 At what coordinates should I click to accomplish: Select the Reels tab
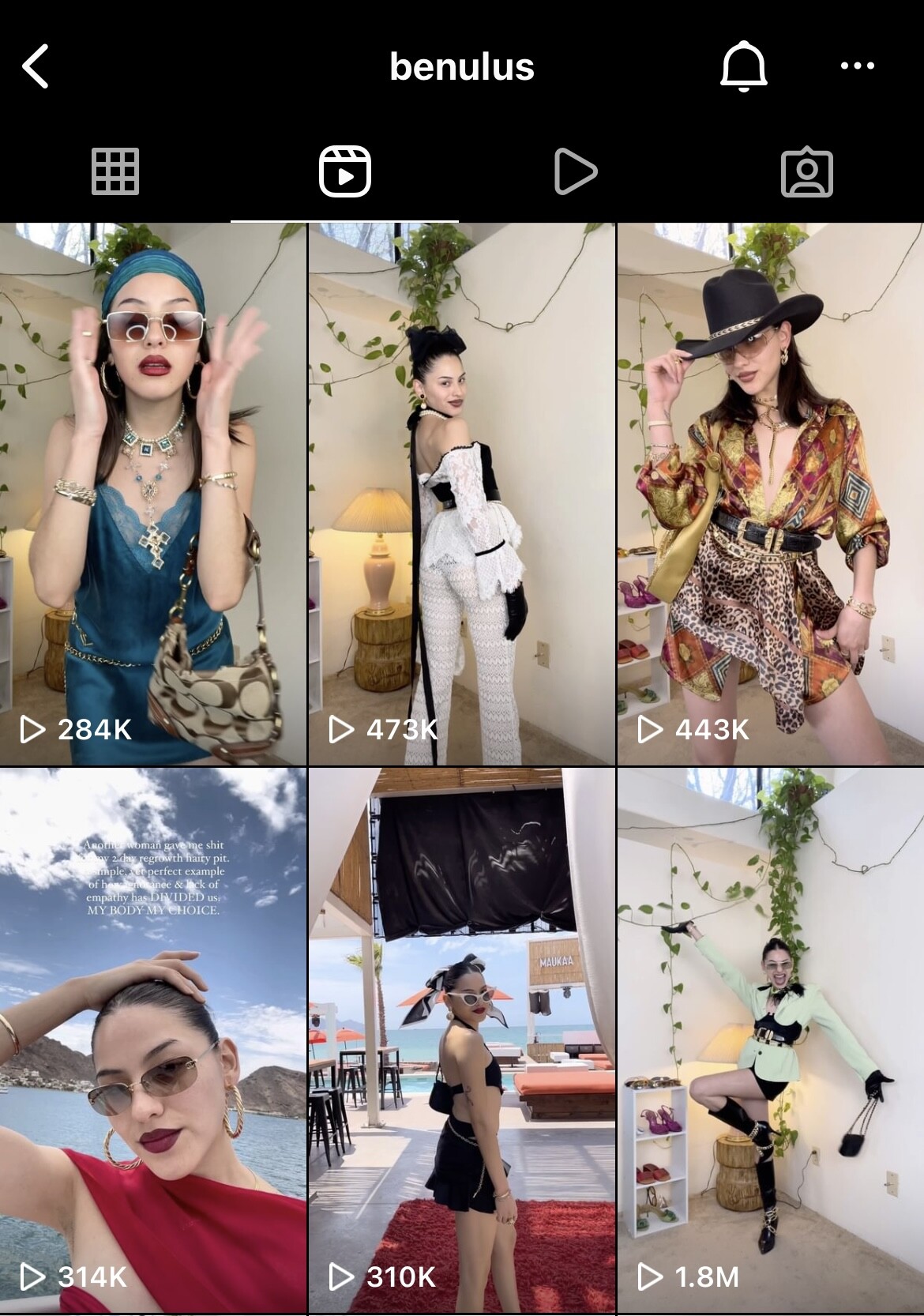(345, 171)
